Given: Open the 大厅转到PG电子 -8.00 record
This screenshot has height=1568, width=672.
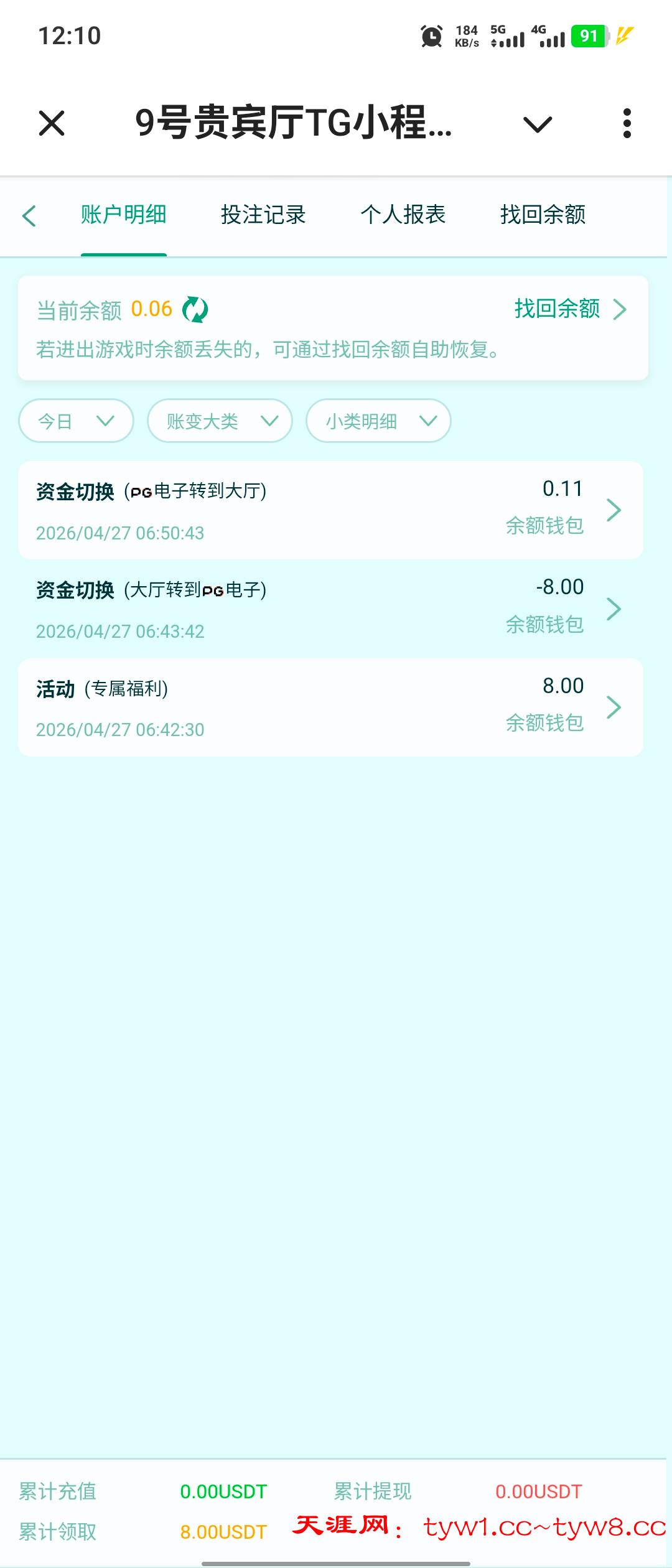Looking at the screenshot, I should tap(330, 609).
